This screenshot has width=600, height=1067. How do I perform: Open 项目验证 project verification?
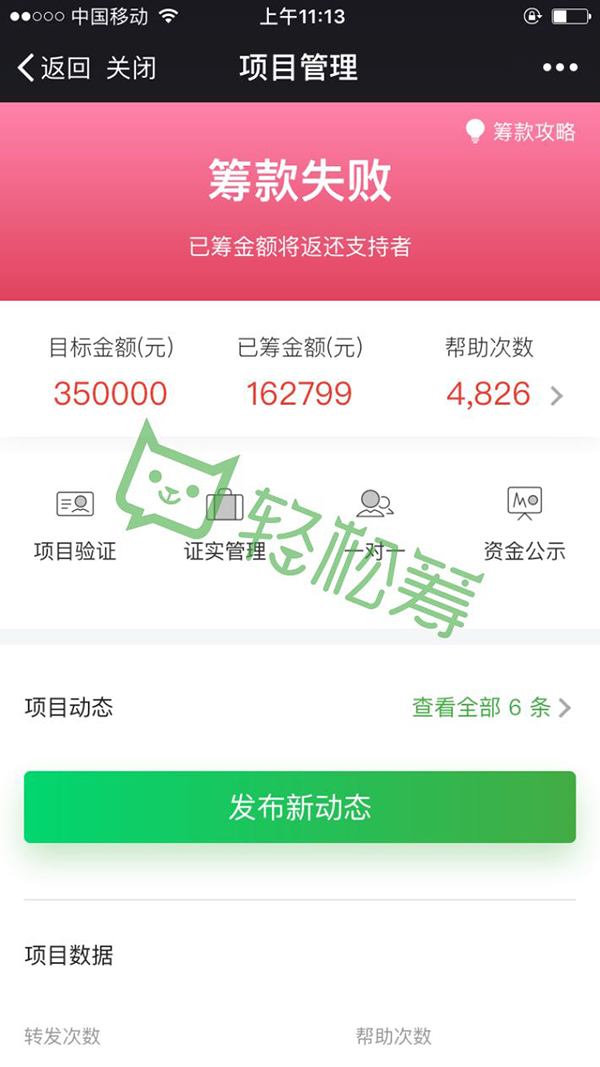[75, 524]
